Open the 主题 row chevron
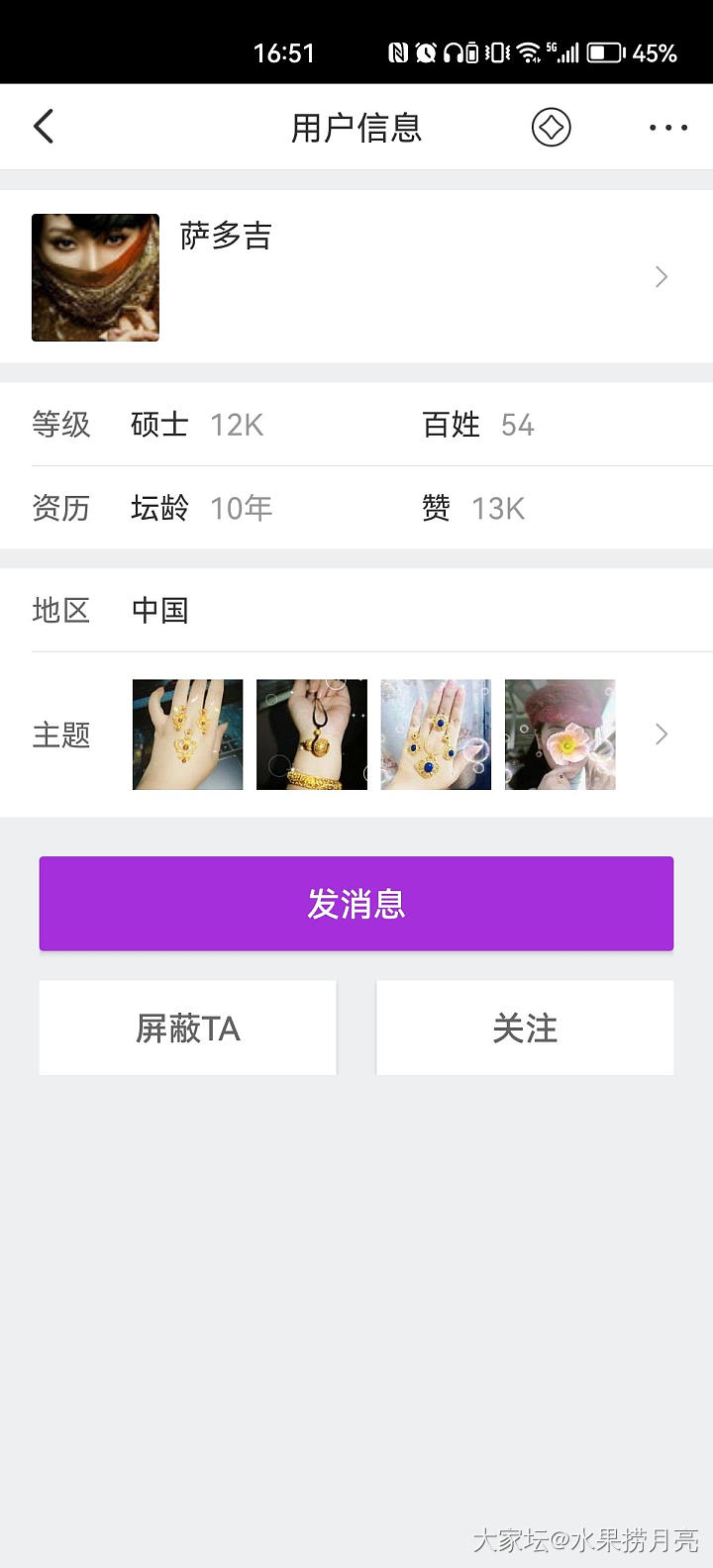This screenshot has width=713, height=1568. tap(662, 735)
